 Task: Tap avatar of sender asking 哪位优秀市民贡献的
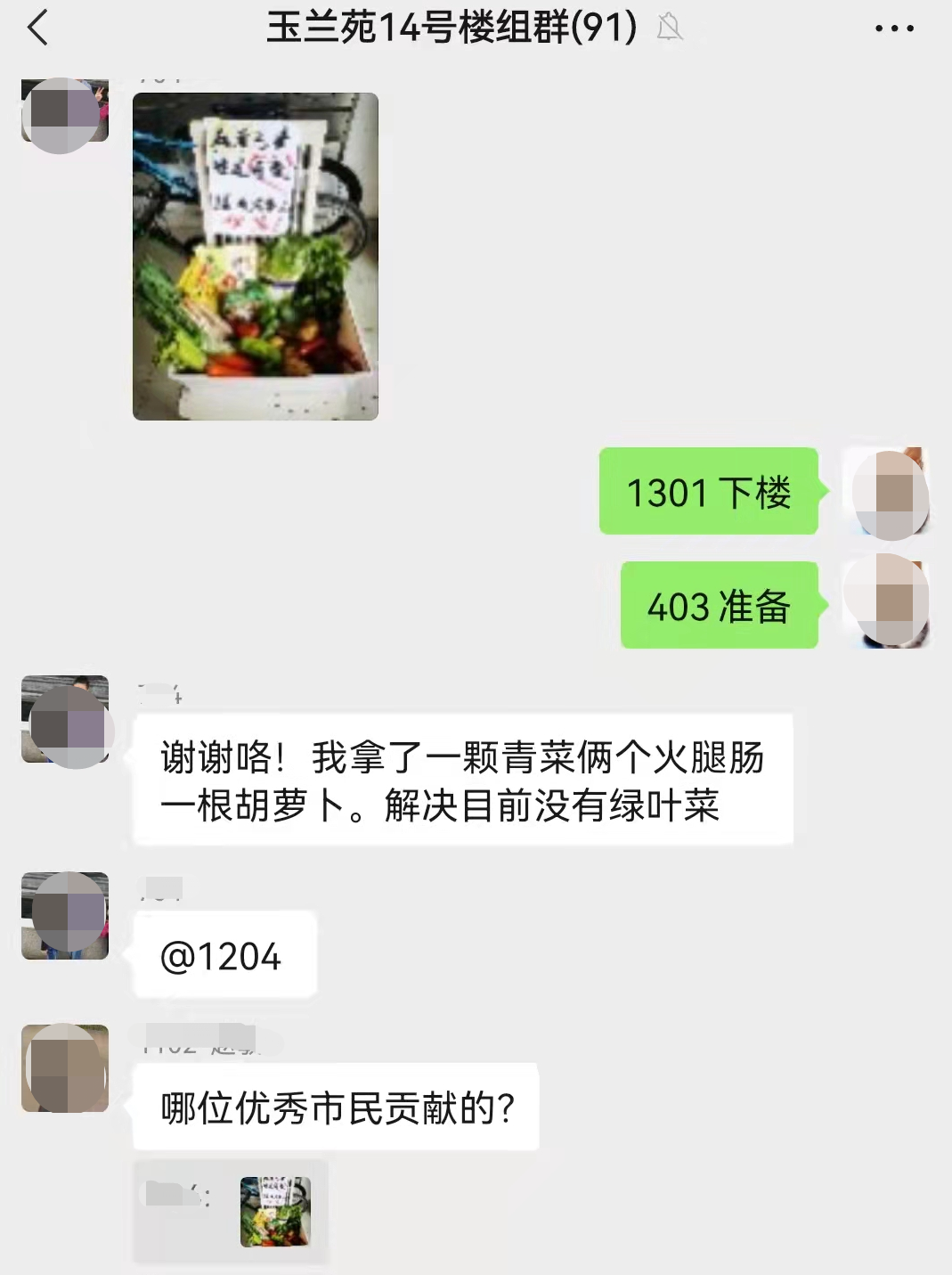click(65, 1067)
